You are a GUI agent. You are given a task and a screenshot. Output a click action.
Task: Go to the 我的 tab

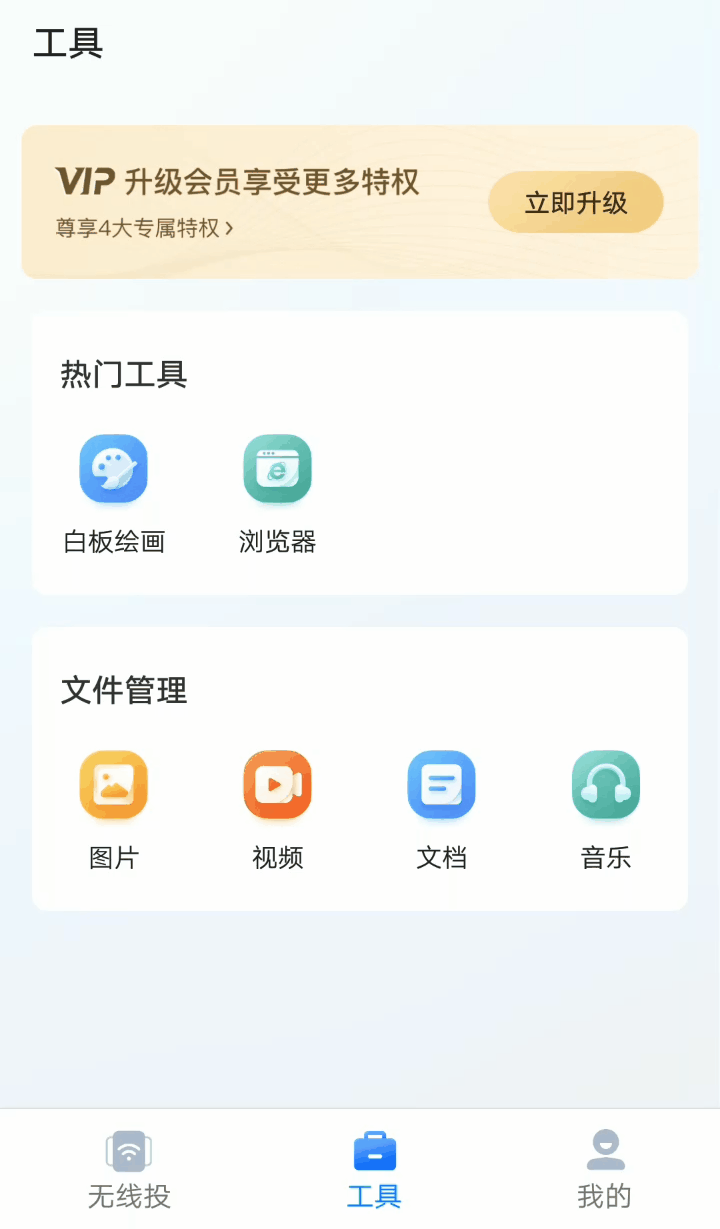(604, 1169)
